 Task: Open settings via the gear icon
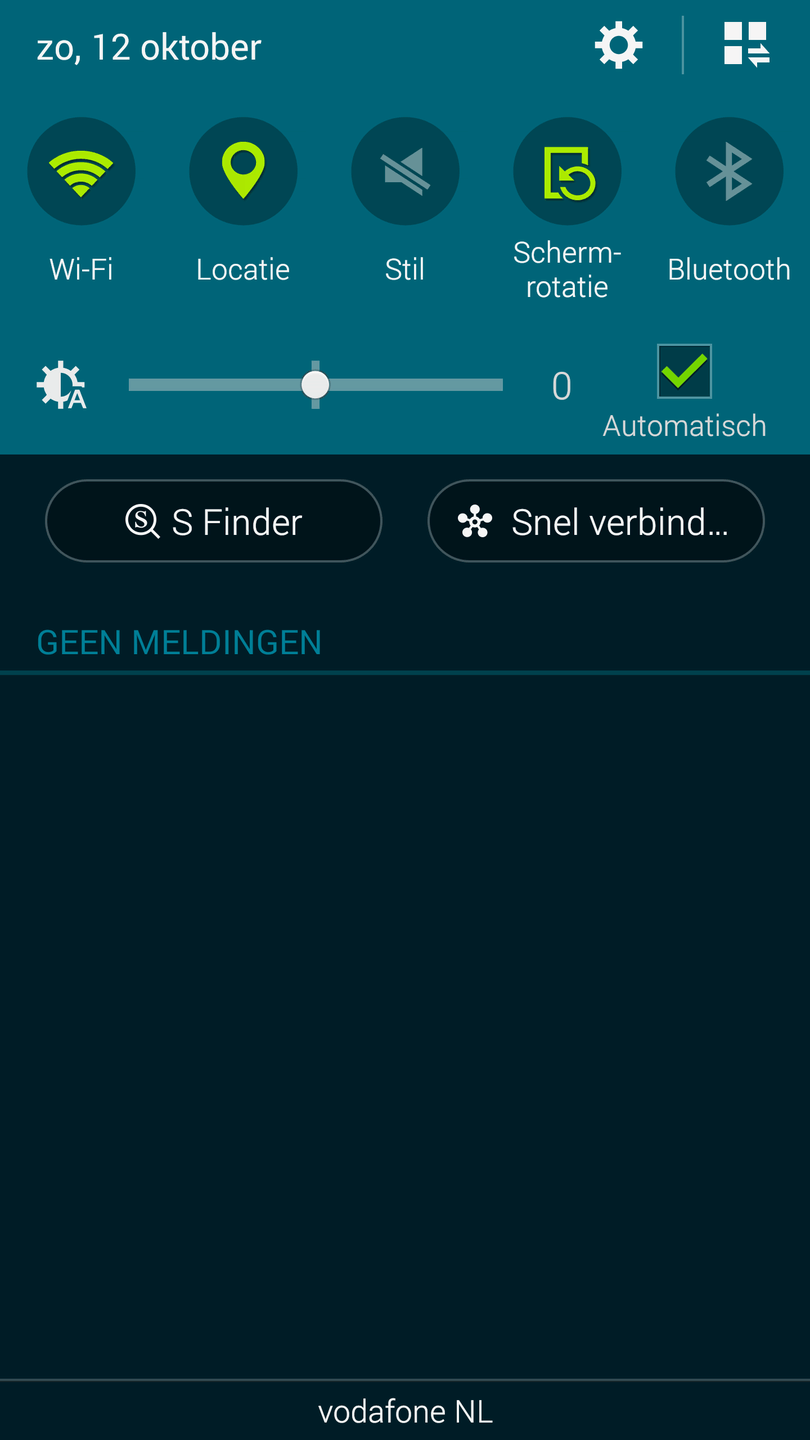pos(619,46)
